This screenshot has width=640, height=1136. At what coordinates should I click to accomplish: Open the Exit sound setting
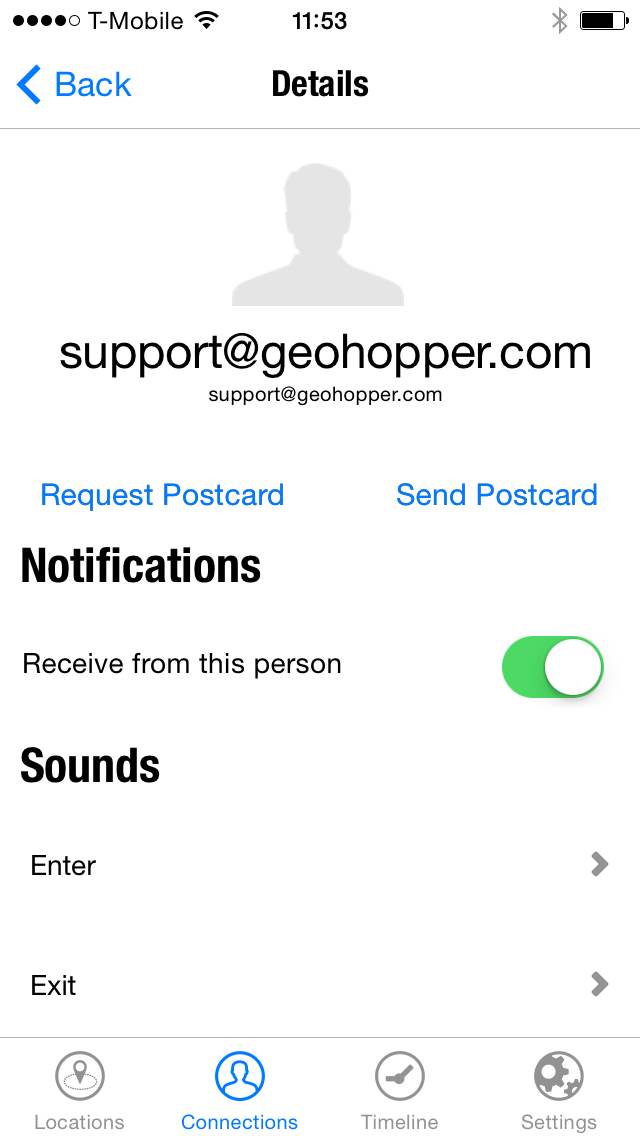coord(320,984)
